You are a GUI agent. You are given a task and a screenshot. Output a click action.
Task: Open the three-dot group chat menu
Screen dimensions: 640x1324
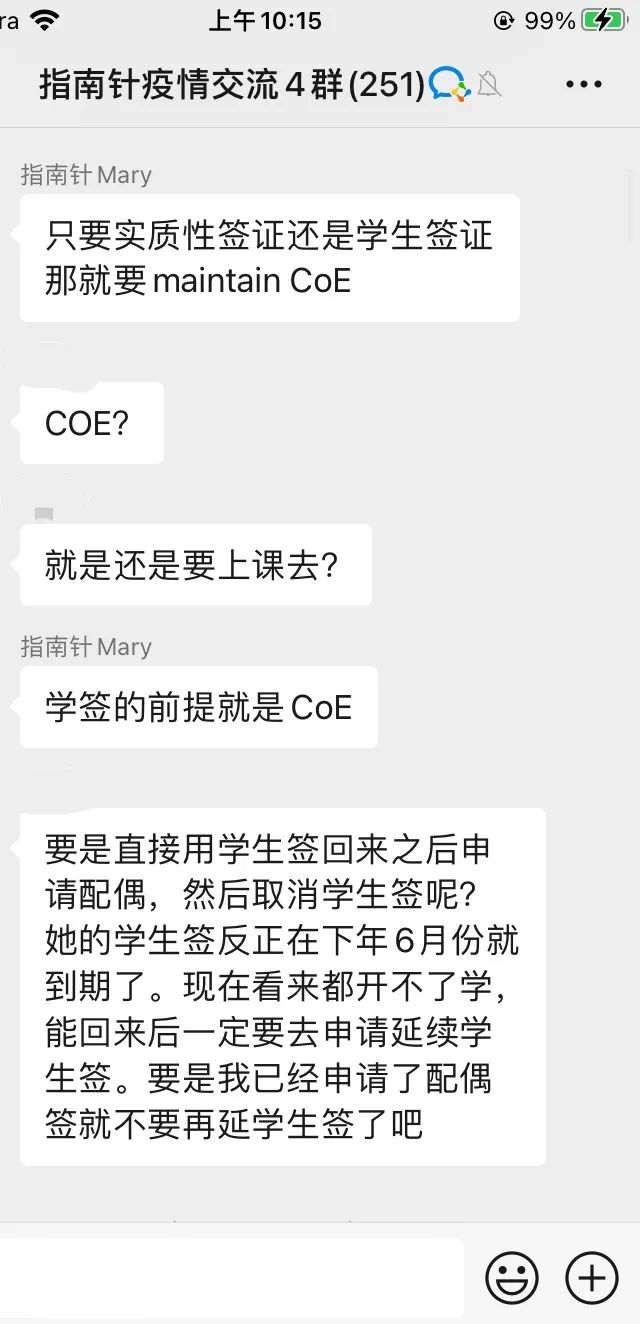[x=584, y=85]
